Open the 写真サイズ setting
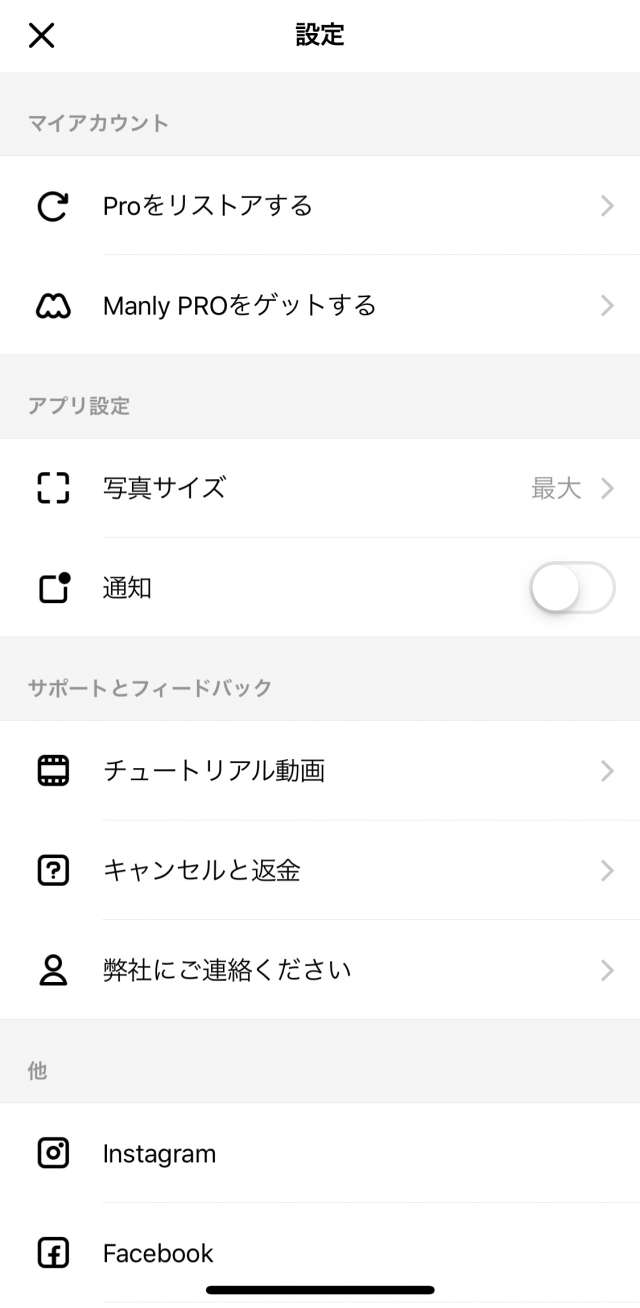The image size is (640, 1308). click(320, 488)
